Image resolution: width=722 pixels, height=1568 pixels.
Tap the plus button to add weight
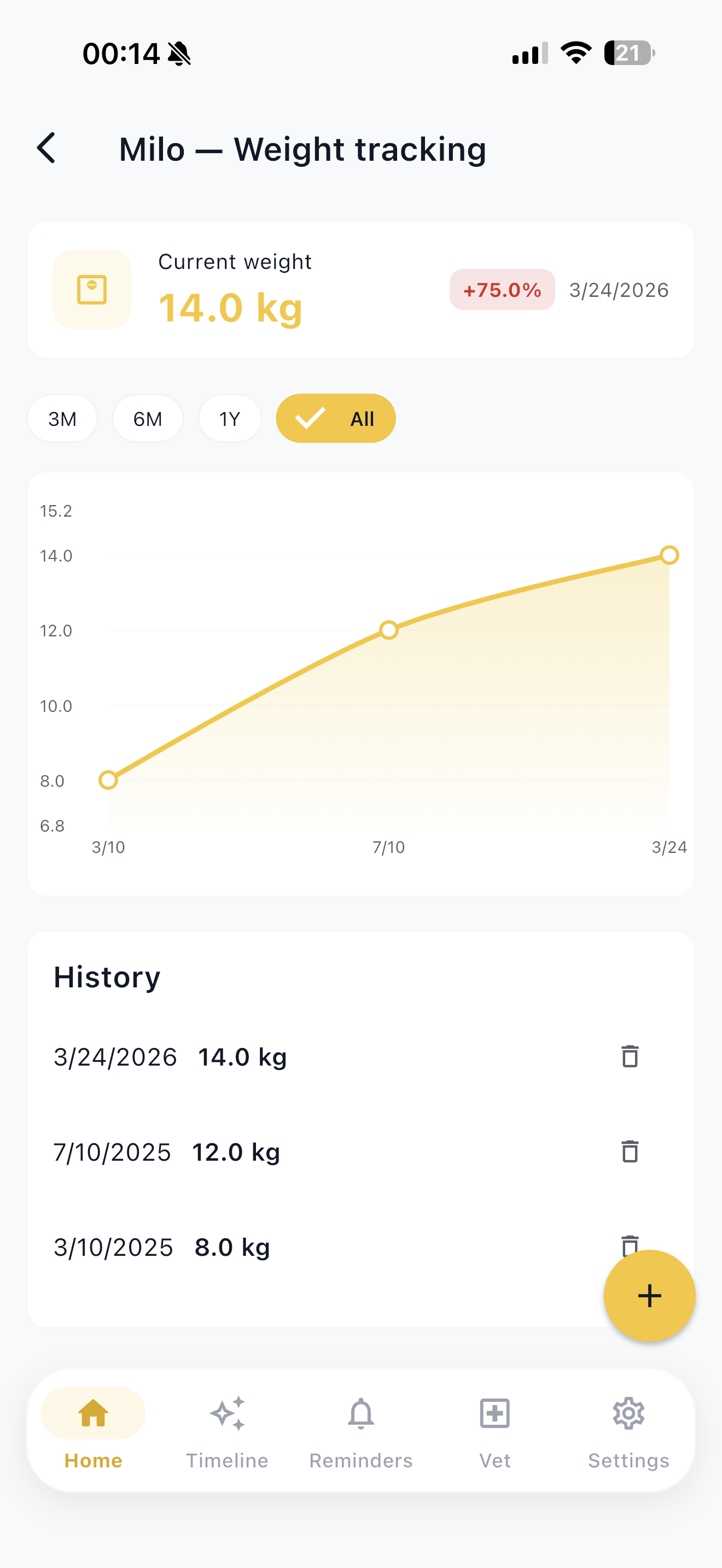(x=649, y=1295)
